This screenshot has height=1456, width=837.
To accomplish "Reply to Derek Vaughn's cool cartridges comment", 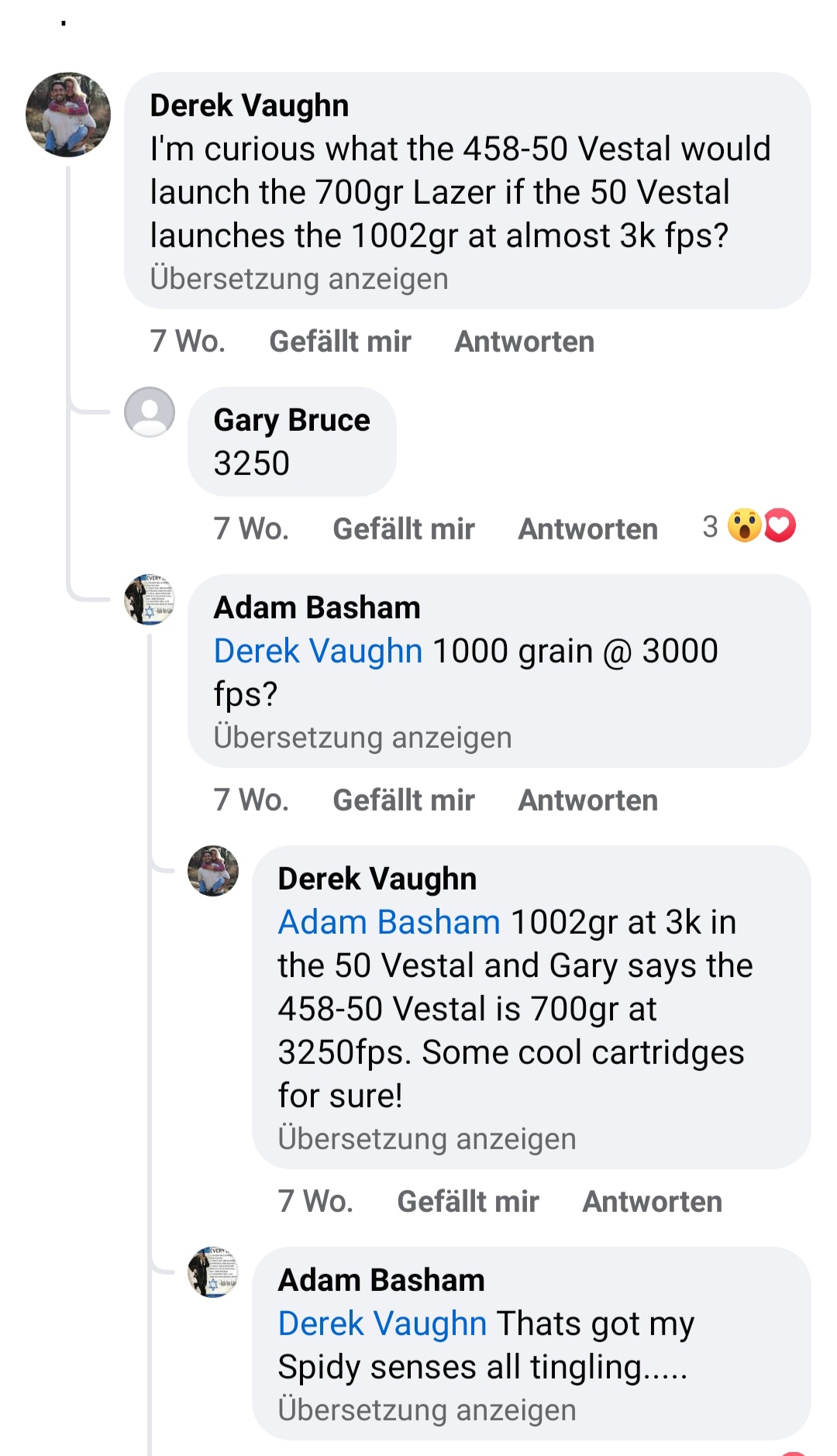I will point(652,1202).
